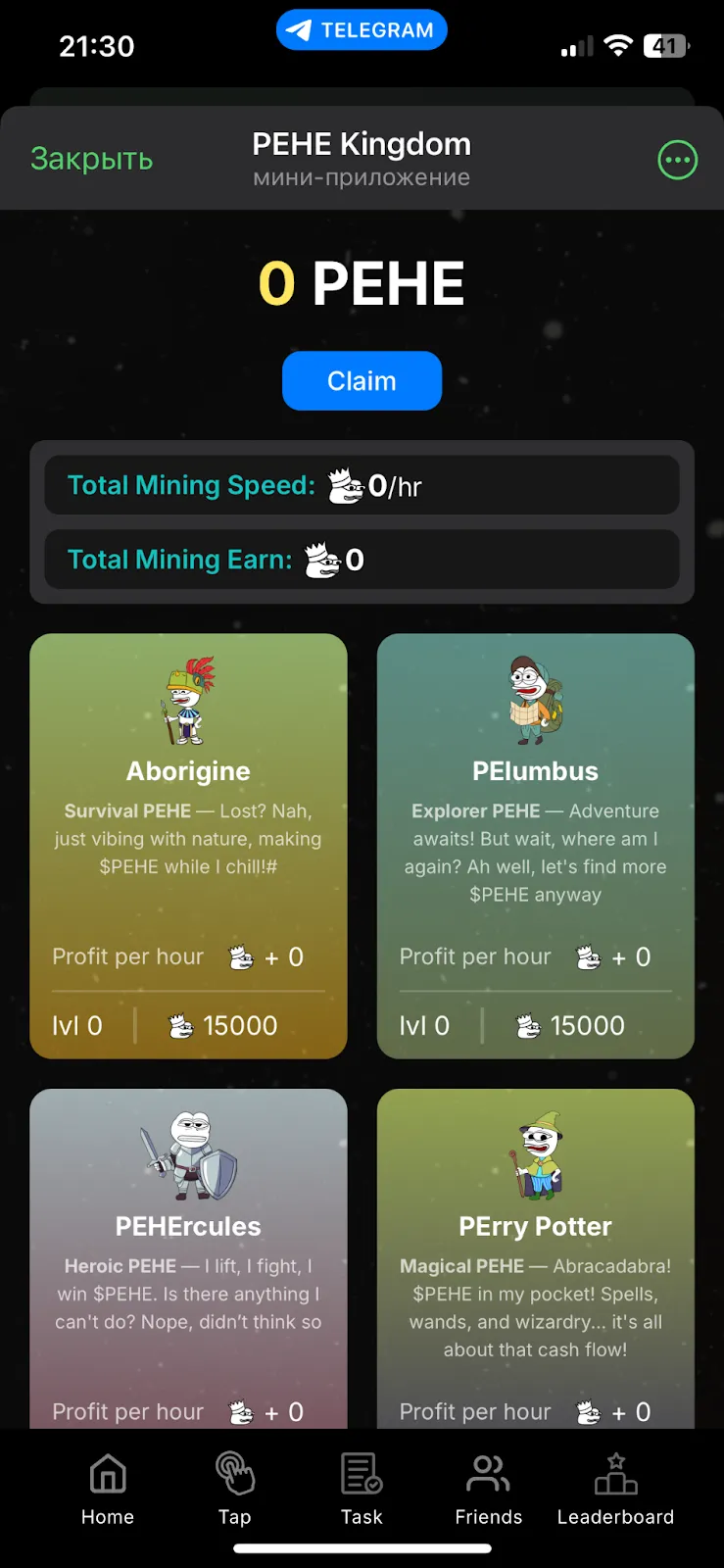
Task: Go to the Home tab
Action: [x=108, y=1490]
